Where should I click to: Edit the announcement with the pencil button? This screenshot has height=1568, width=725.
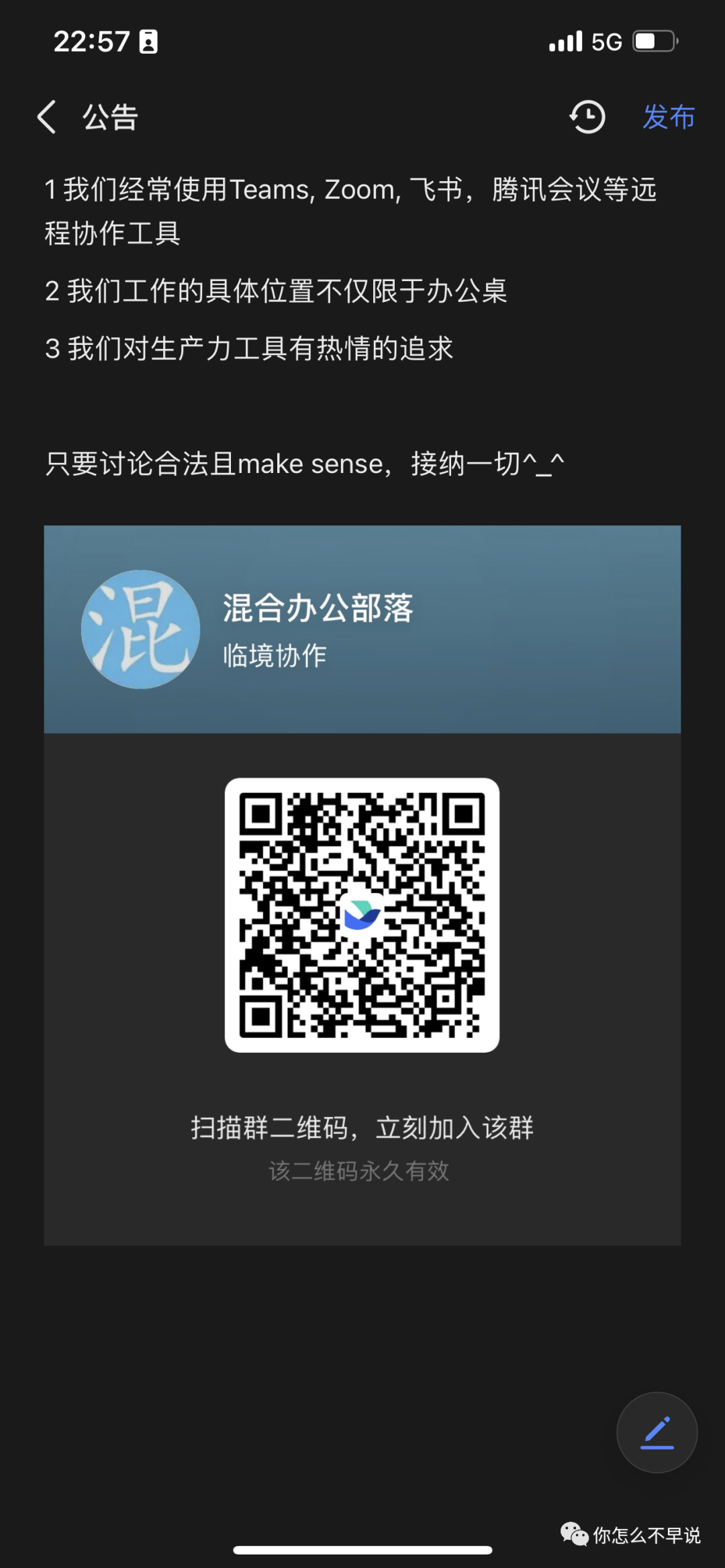(657, 1432)
